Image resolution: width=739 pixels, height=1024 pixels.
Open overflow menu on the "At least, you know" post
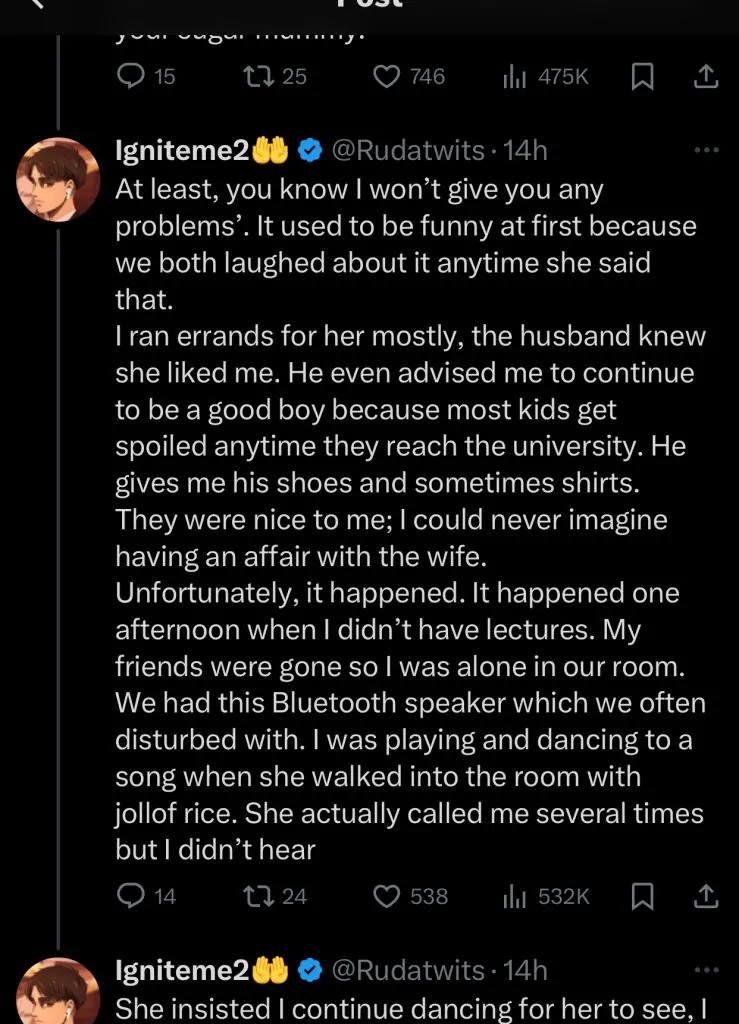[706, 151]
